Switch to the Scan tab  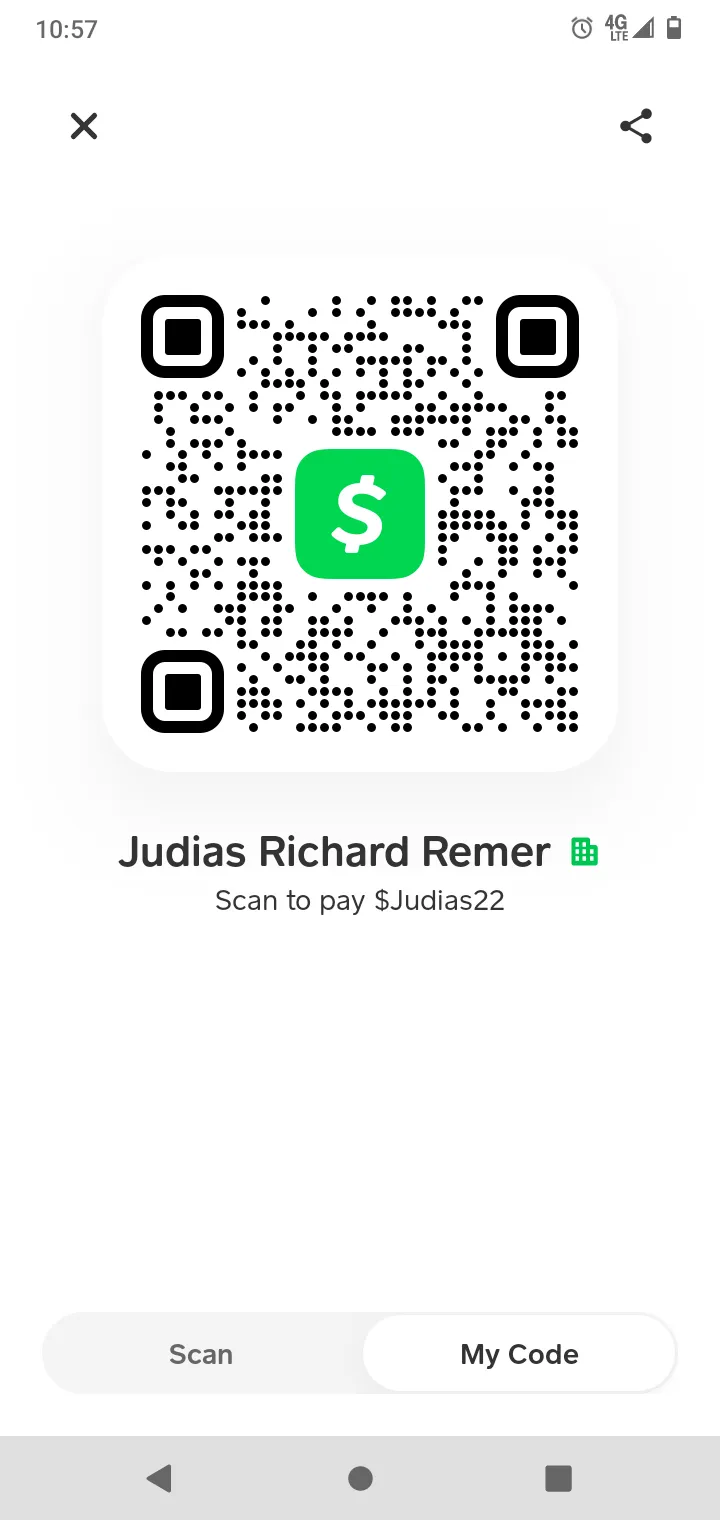pyautogui.click(x=201, y=1354)
